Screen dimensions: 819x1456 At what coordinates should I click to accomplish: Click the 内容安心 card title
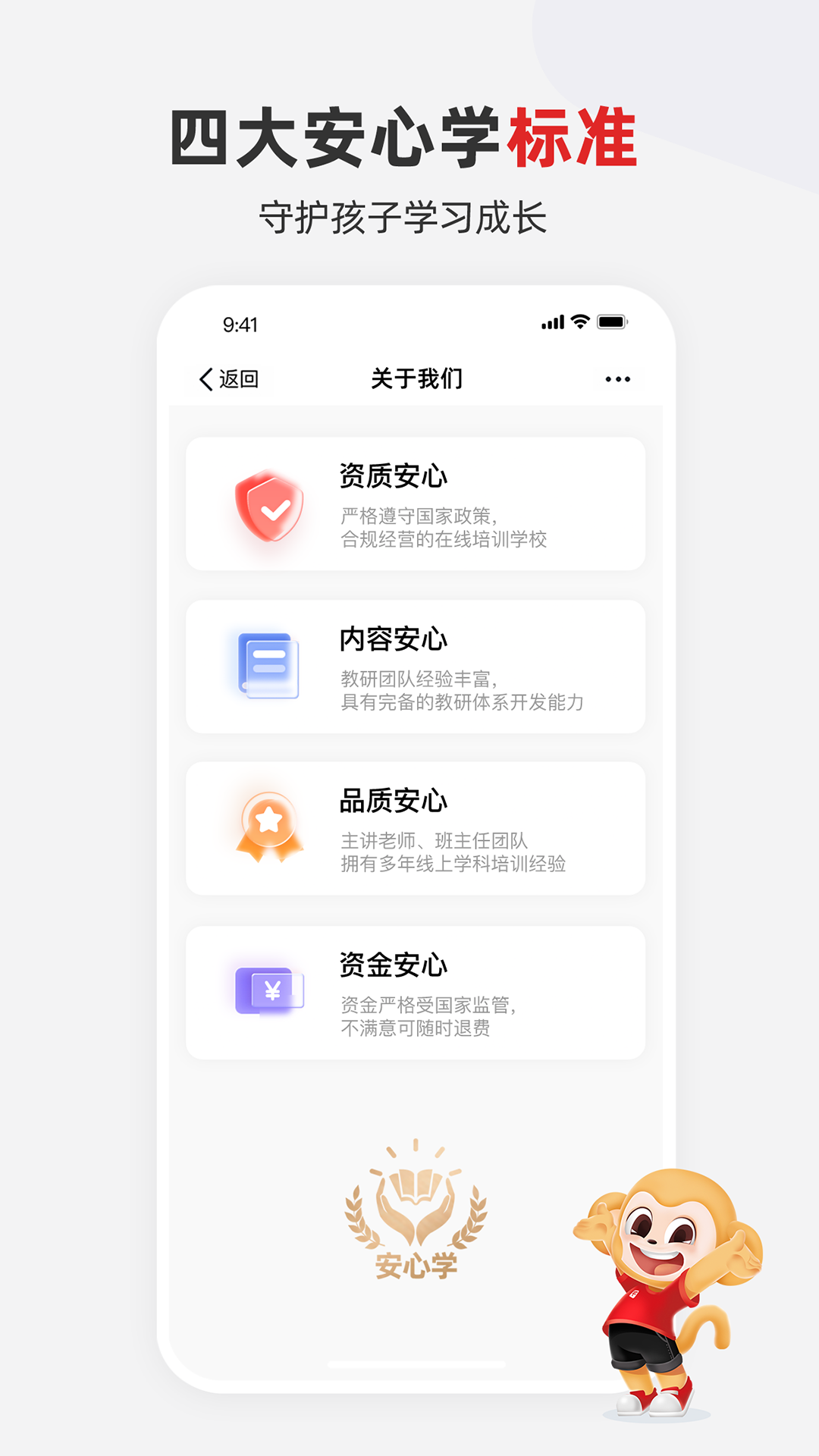[x=394, y=639]
